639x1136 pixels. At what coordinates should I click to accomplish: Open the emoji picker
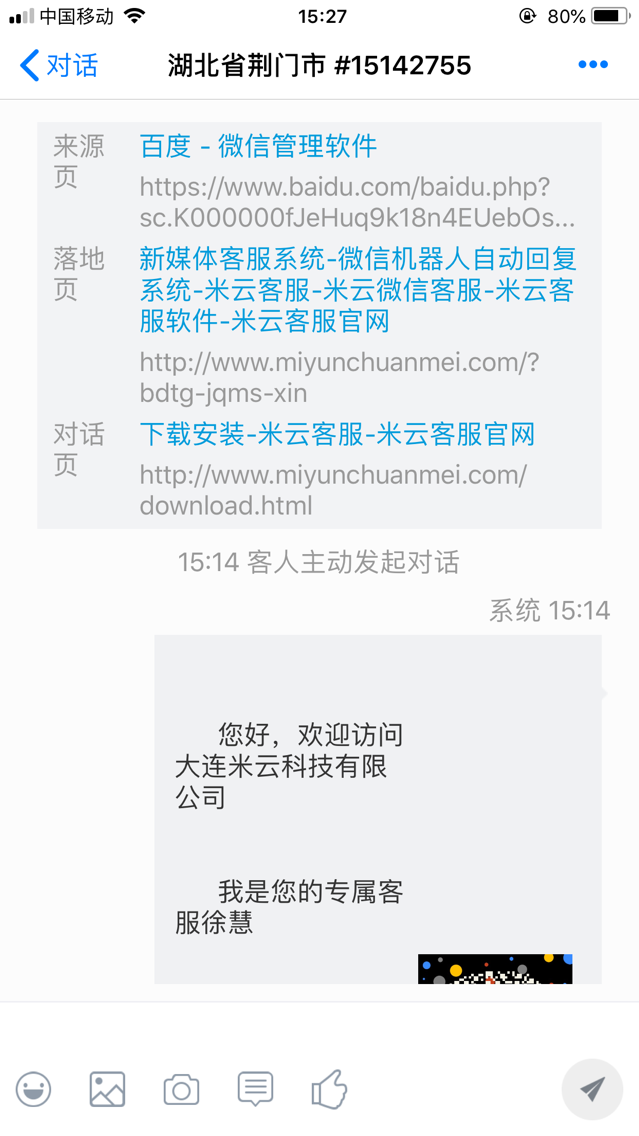coord(33,1089)
